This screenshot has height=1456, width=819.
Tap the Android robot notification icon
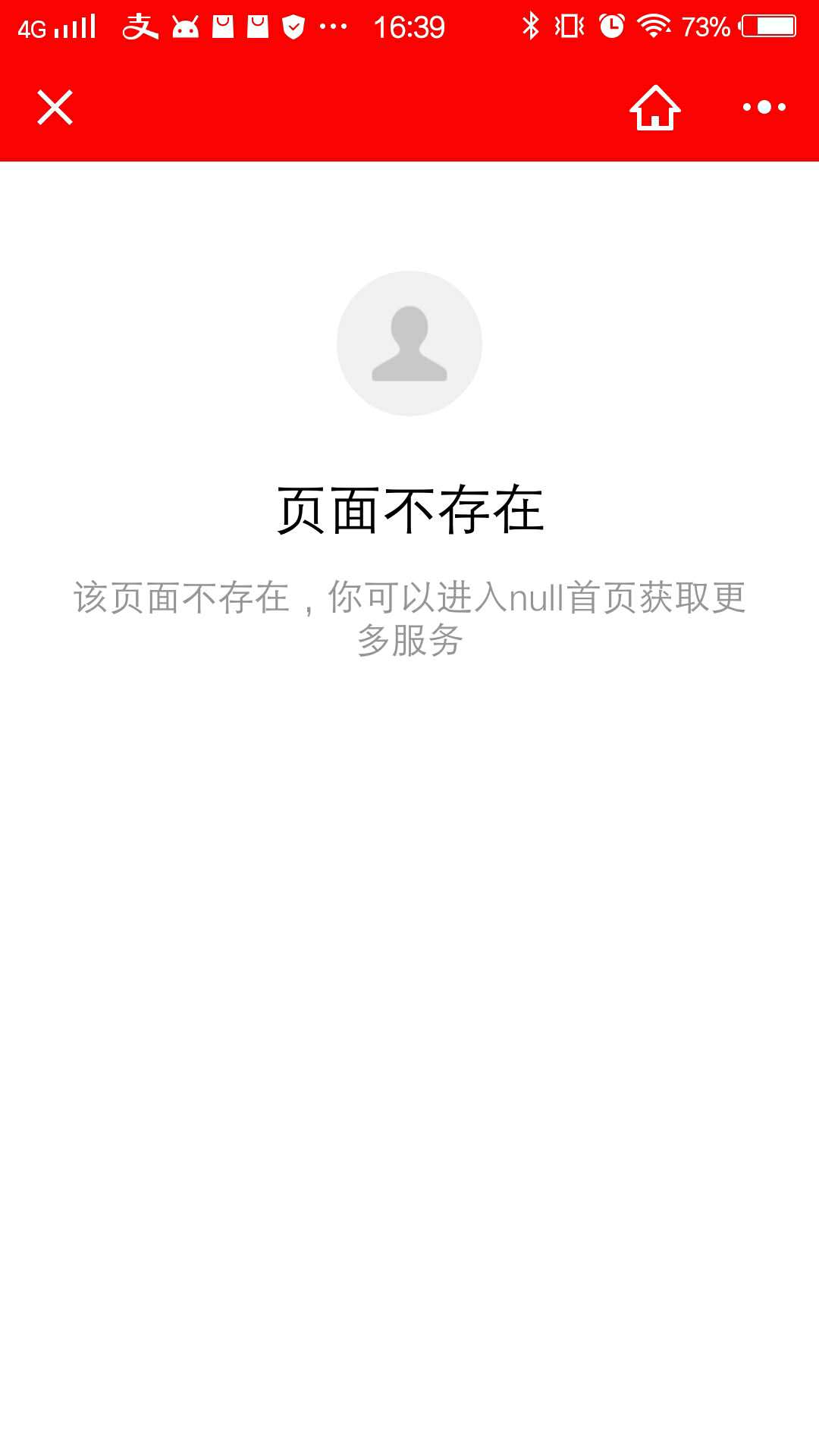pyautogui.click(x=187, y=27)
